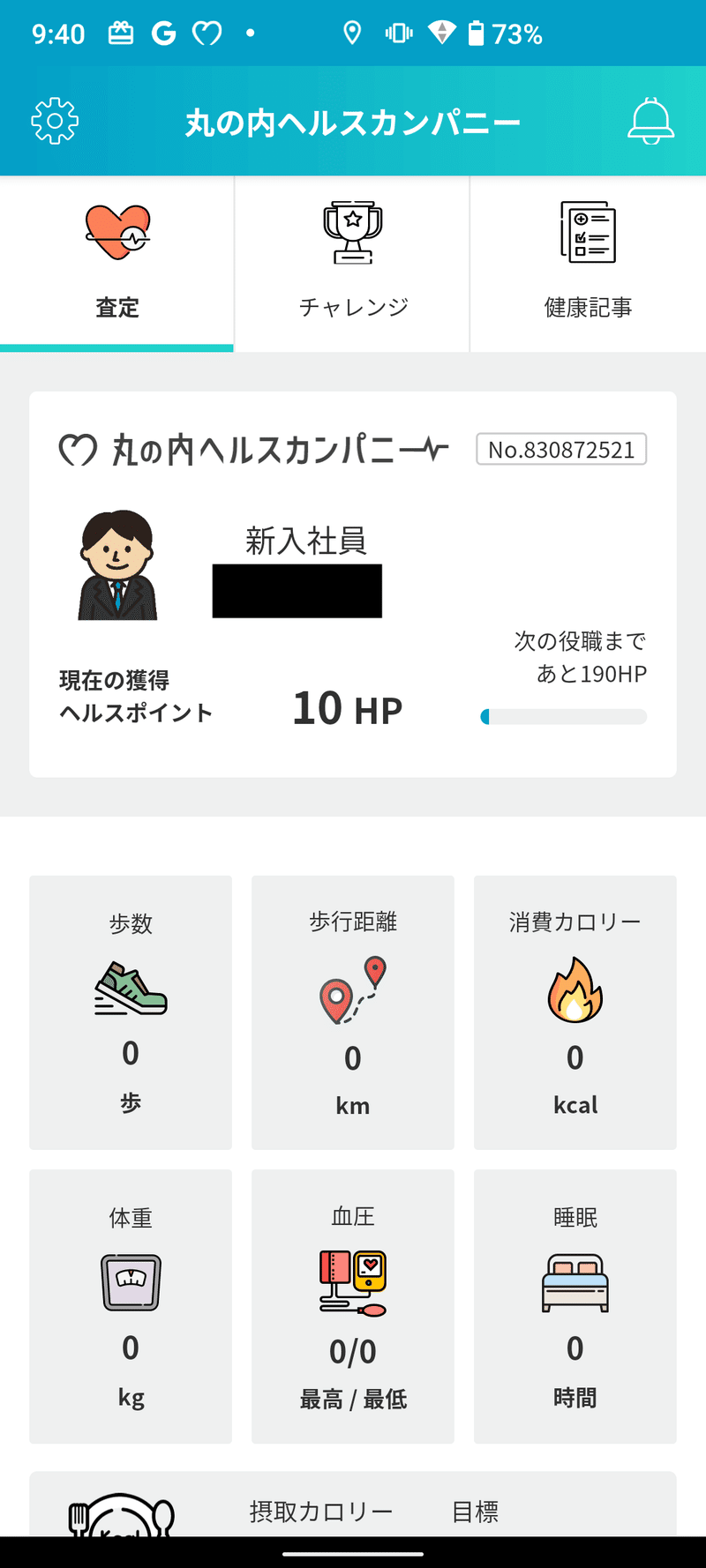The width and height of the screenshot is (706, 1568).
Task: Select the 査定 tab
Action: [117, 264]
